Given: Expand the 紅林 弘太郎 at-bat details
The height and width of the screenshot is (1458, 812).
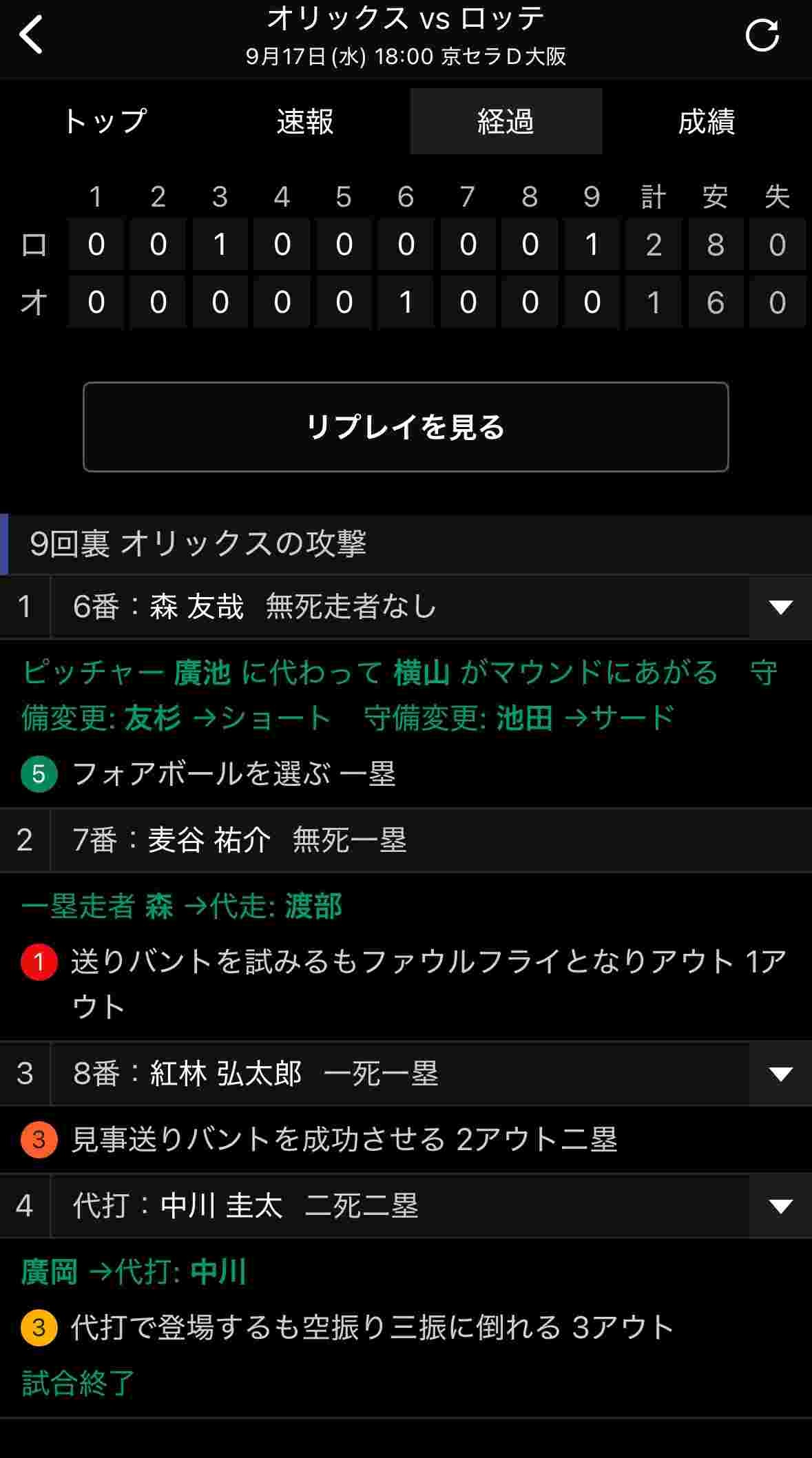Looking at the screenshot, I should (x=780, y=1074).
